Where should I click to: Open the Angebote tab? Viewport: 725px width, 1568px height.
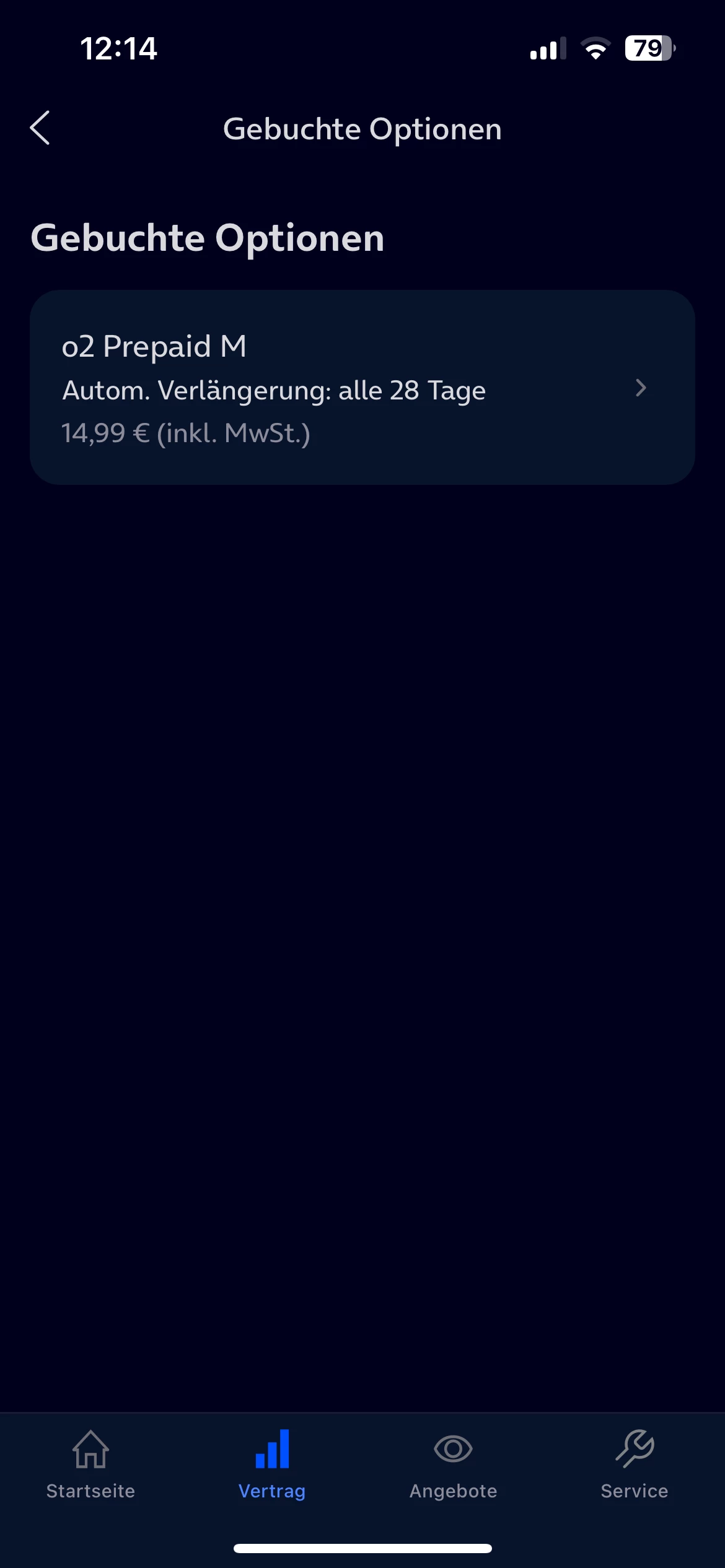[x=453, y=1465]
